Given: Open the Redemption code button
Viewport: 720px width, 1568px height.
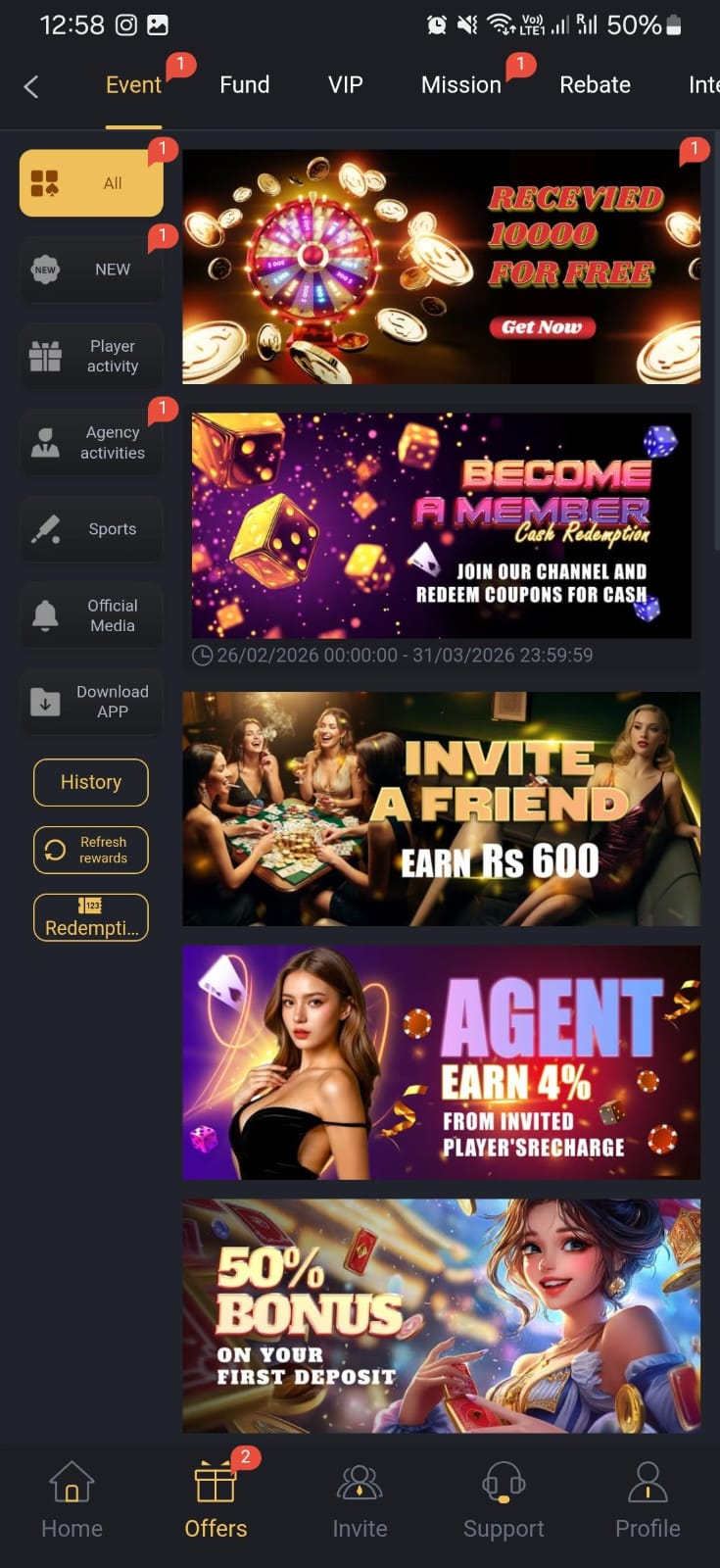Looking at the screenshot, I should click(91, 917).
